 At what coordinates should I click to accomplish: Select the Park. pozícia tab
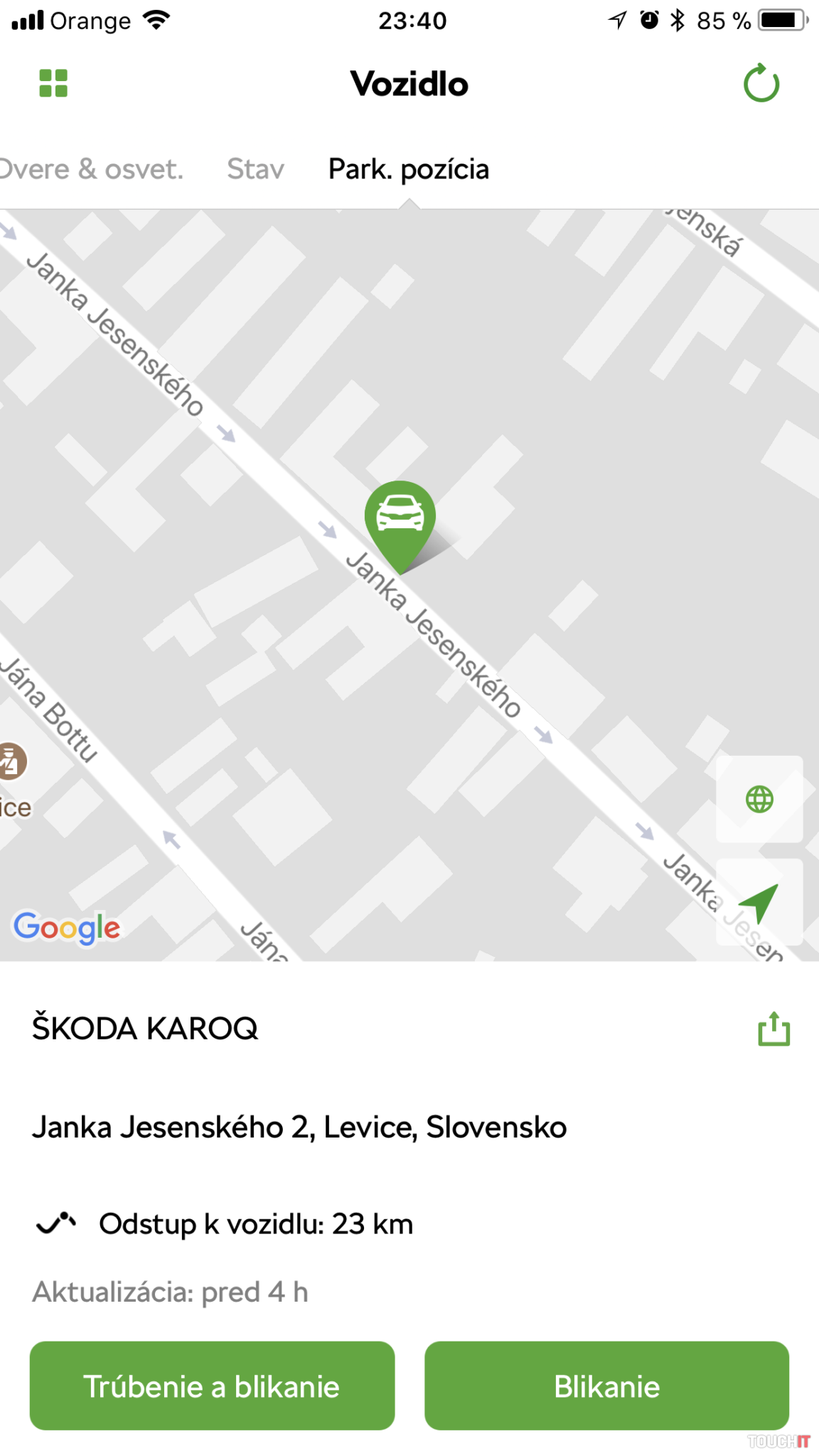tap(409, 169)
